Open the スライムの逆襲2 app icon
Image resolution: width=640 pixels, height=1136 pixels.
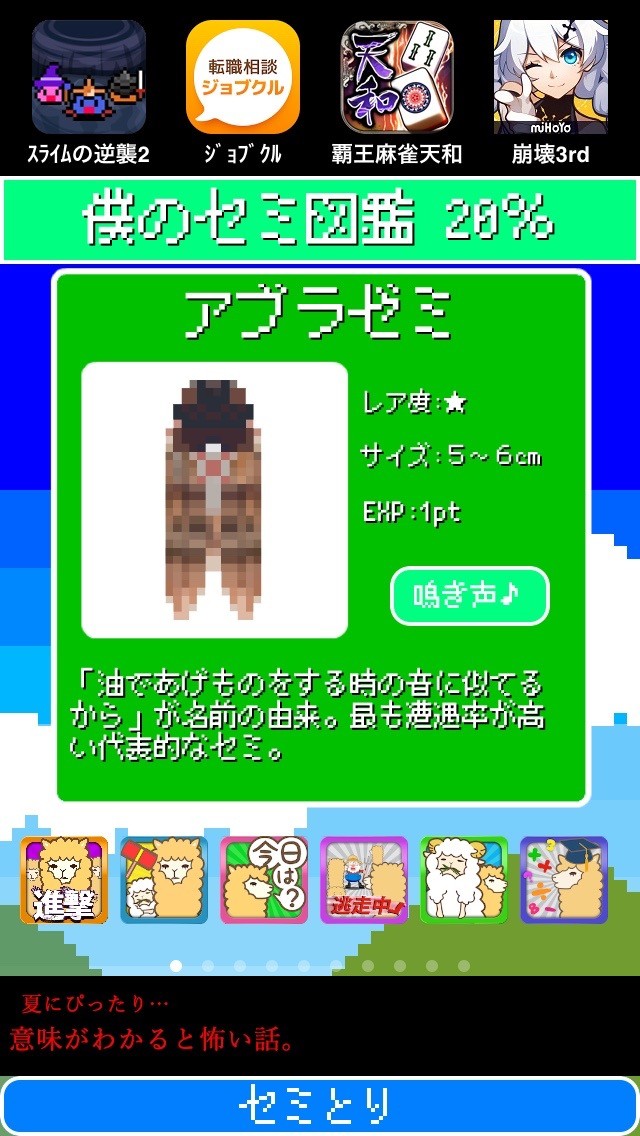(89, 78)
